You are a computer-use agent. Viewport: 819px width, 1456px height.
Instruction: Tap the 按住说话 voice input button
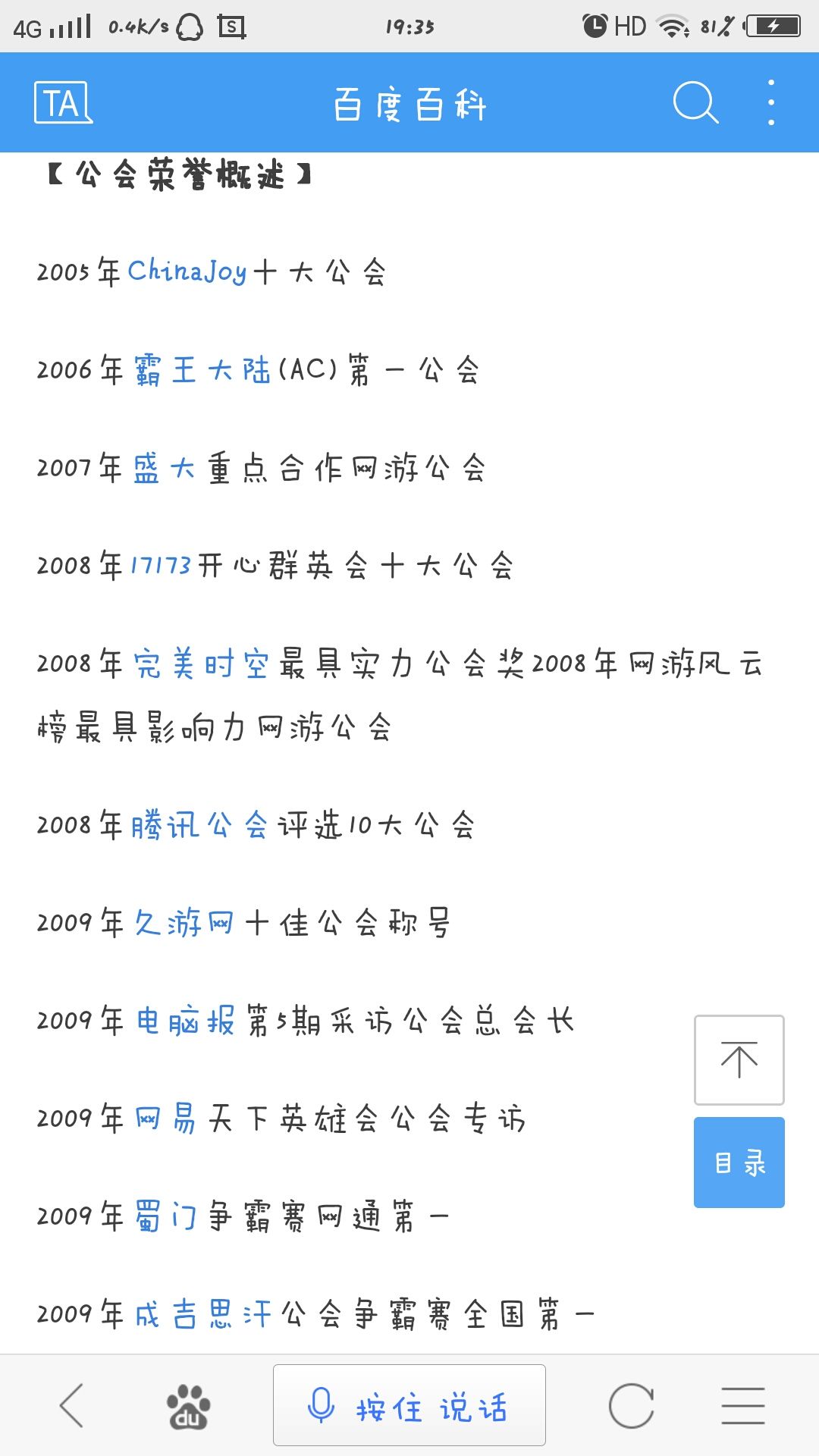click(x=409, y=1405)
